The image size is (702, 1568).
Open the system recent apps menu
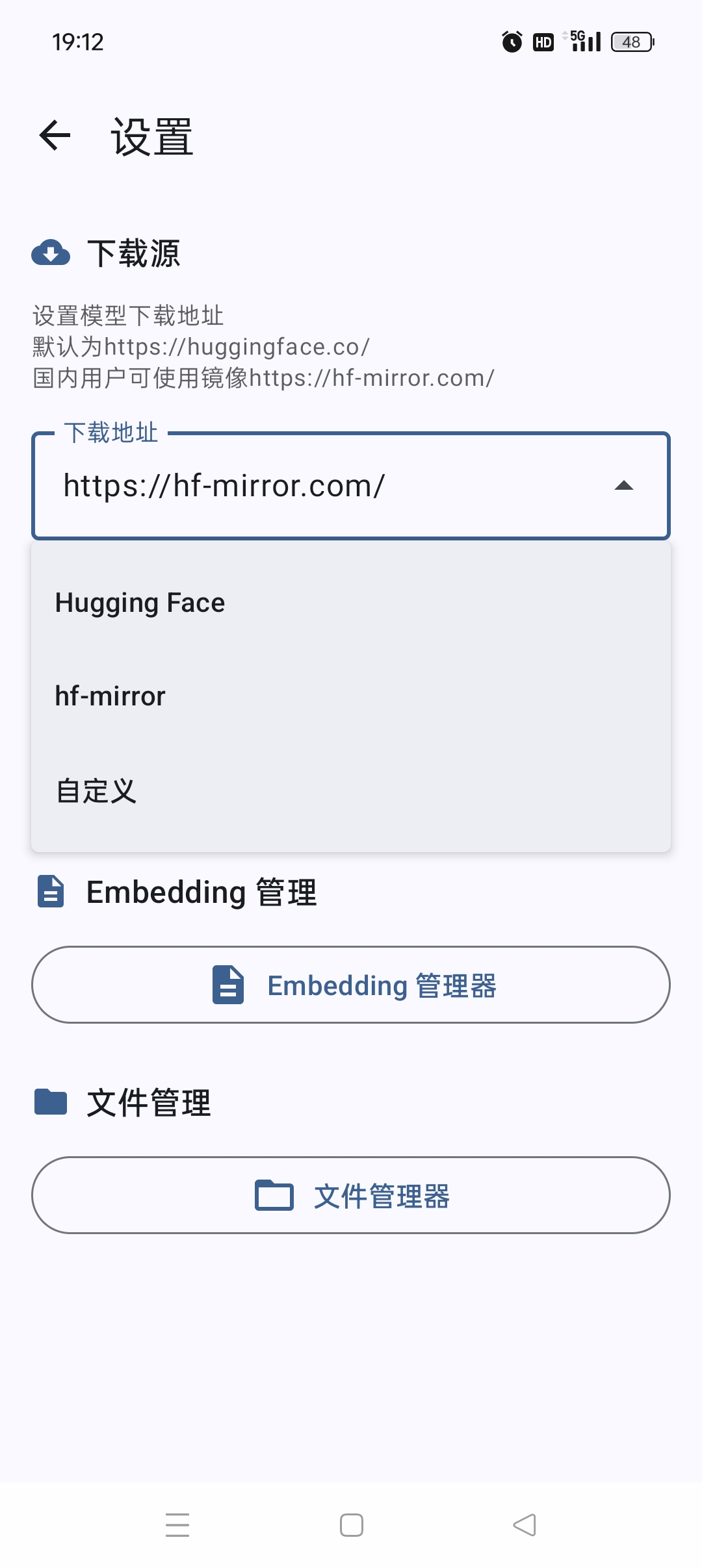[177, 1525]
